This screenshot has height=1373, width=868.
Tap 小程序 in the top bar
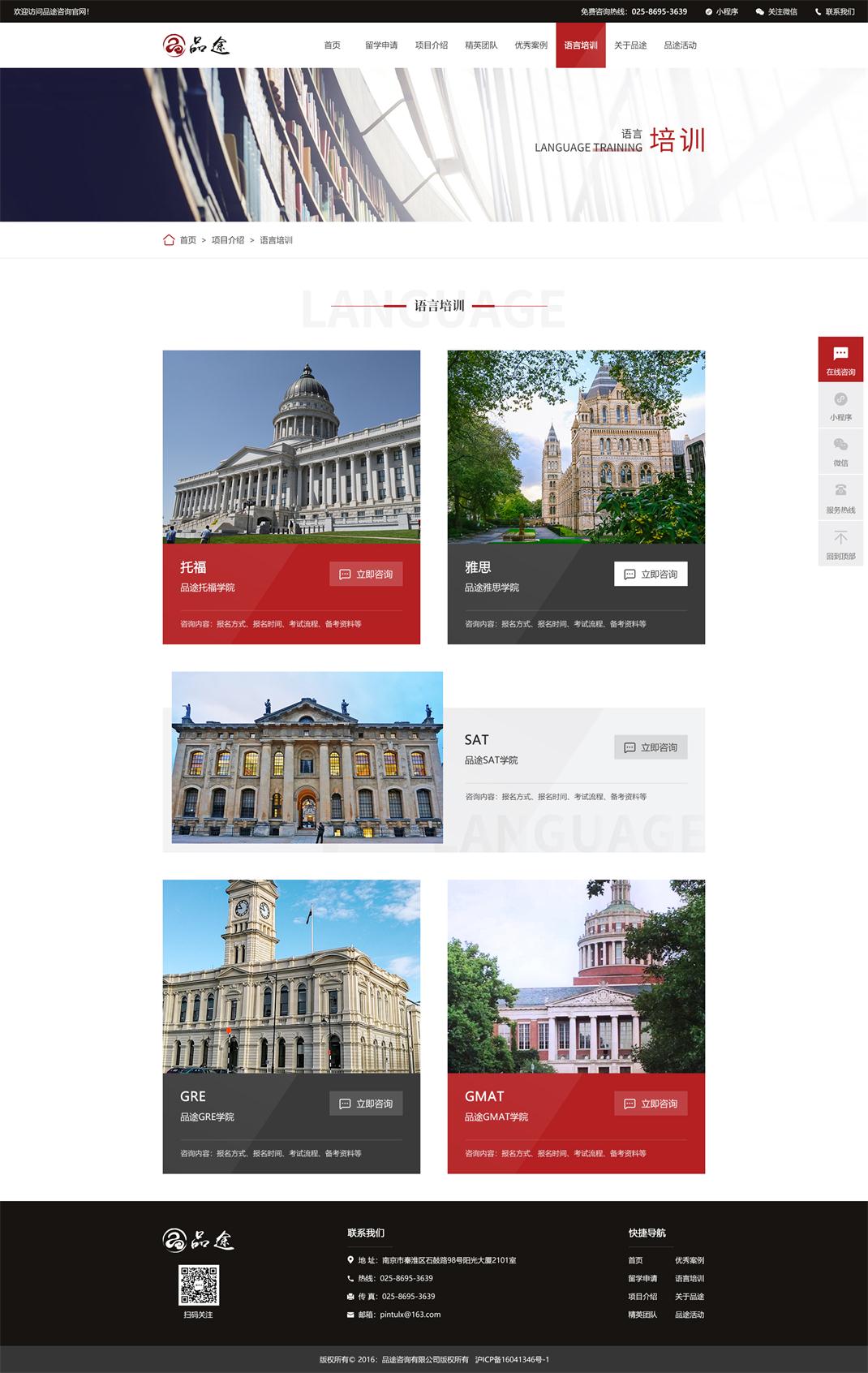point(721,11)
